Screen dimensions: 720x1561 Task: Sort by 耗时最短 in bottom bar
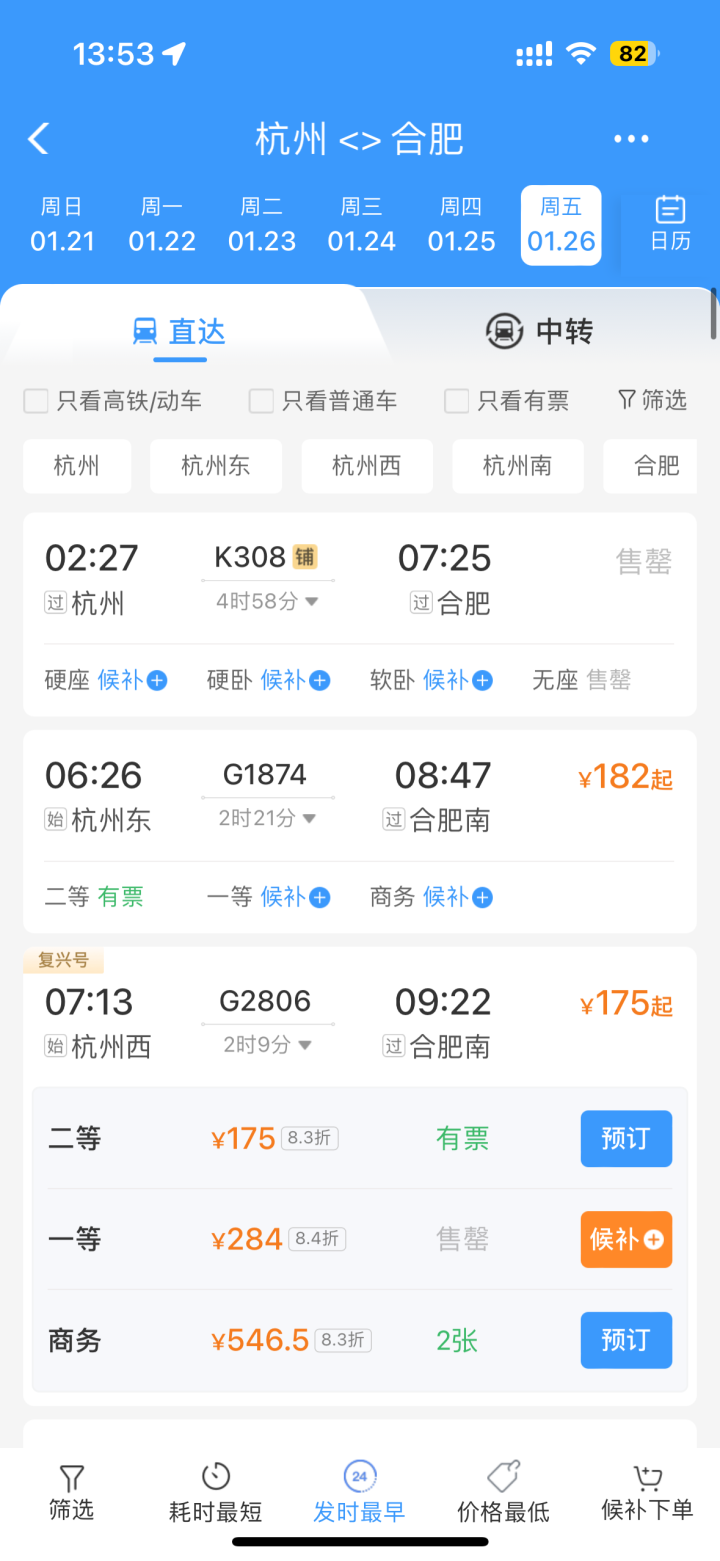click(x=216, y=1493)
